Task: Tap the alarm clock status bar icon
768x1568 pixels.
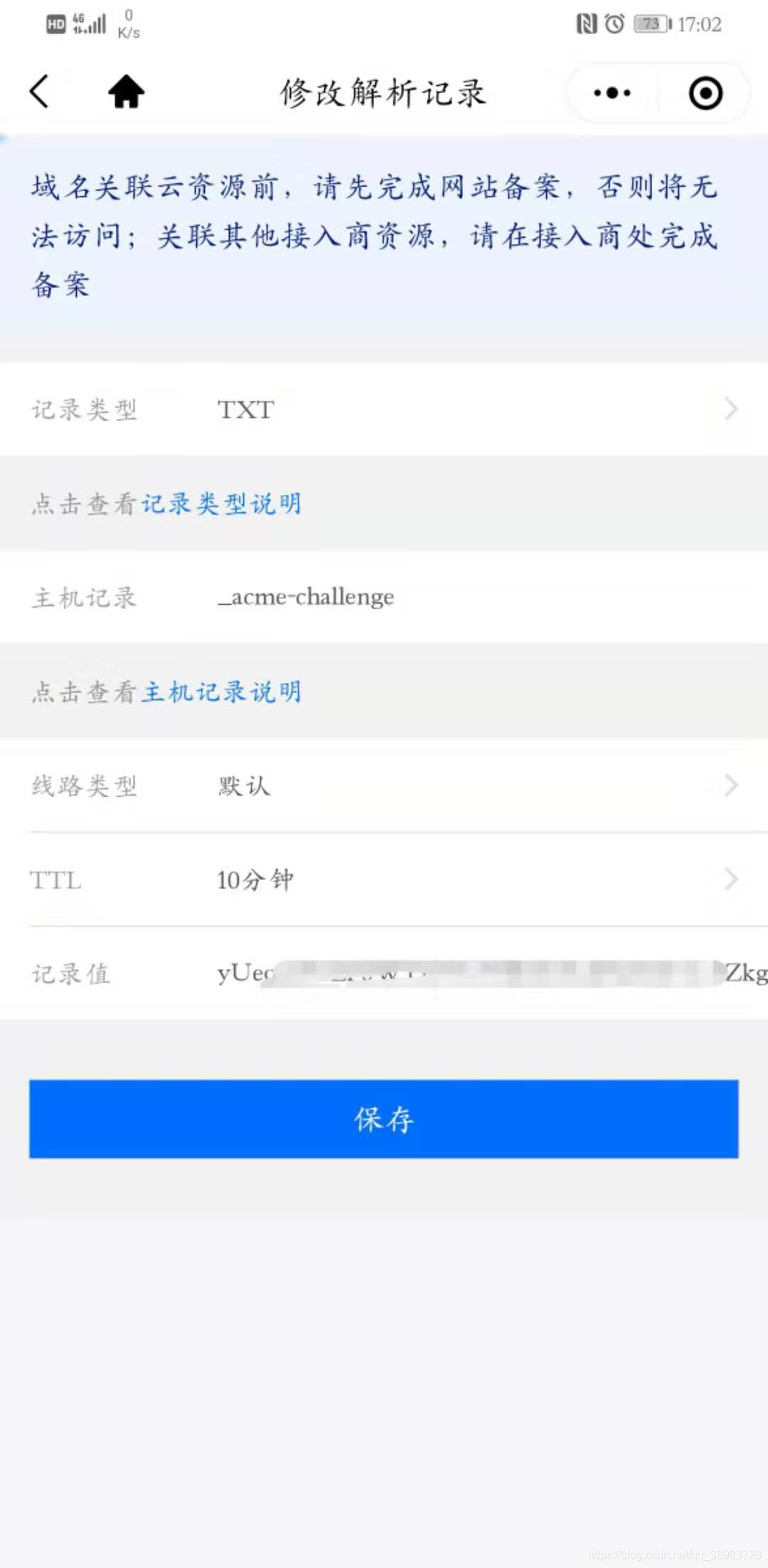Action: pos(616,23)
